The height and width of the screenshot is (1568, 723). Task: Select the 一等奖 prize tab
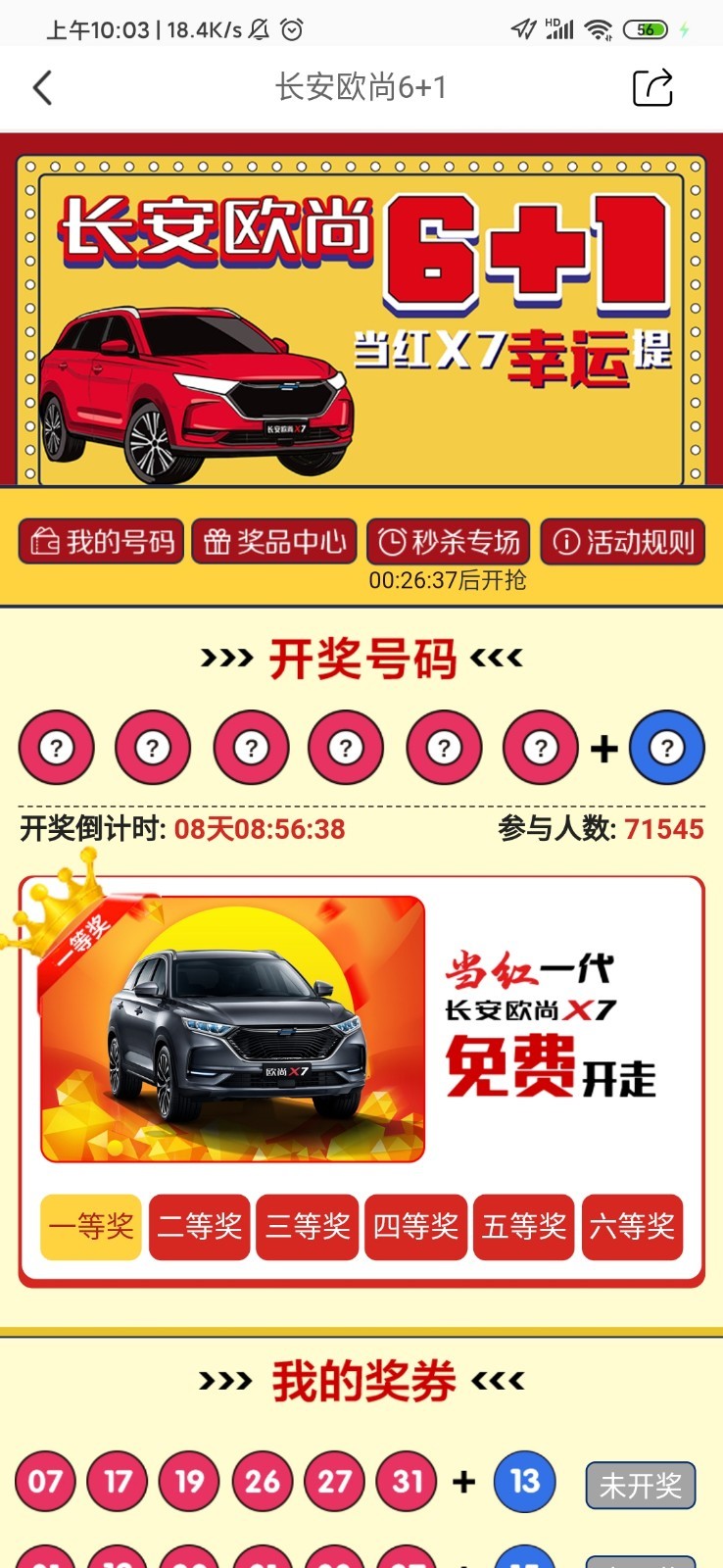coord(91,1226)
